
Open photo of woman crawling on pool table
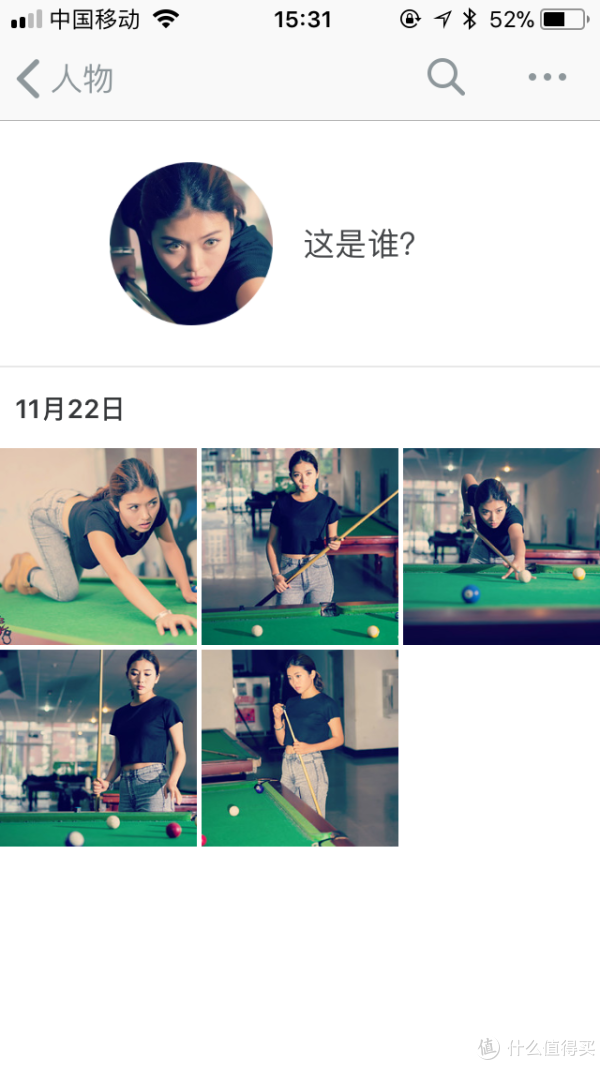pyautogui.click(x=98, y=546)
